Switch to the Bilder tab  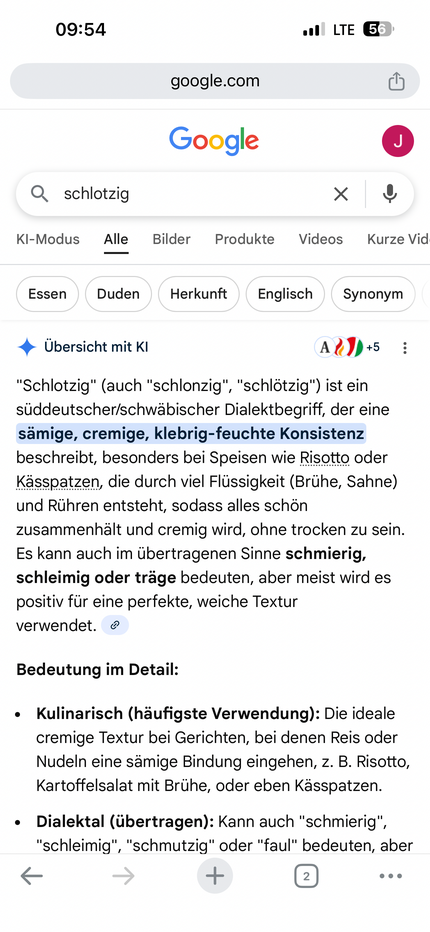click(x=171, y=240)
